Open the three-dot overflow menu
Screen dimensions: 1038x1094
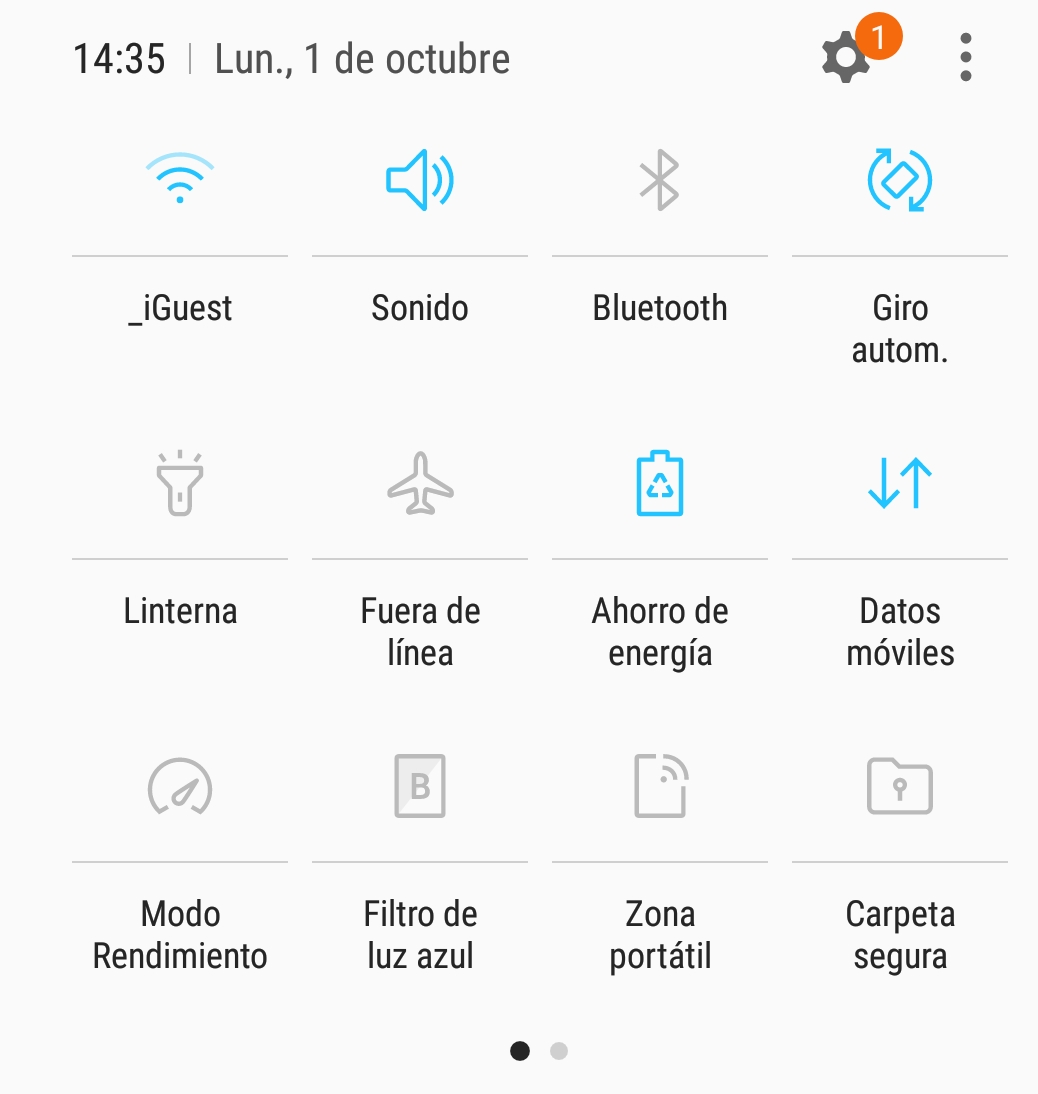965,58
